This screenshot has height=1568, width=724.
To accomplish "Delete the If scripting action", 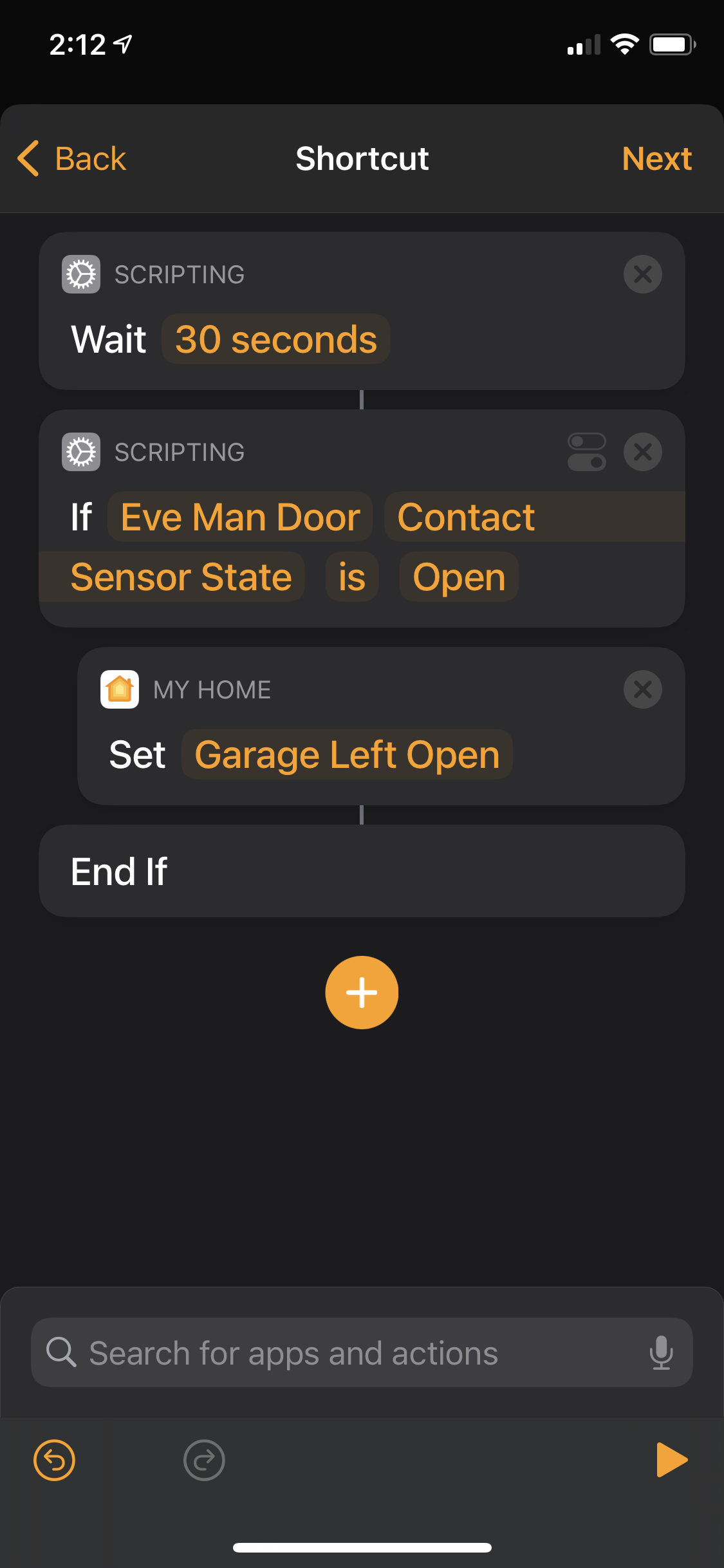I will point(642,452).
